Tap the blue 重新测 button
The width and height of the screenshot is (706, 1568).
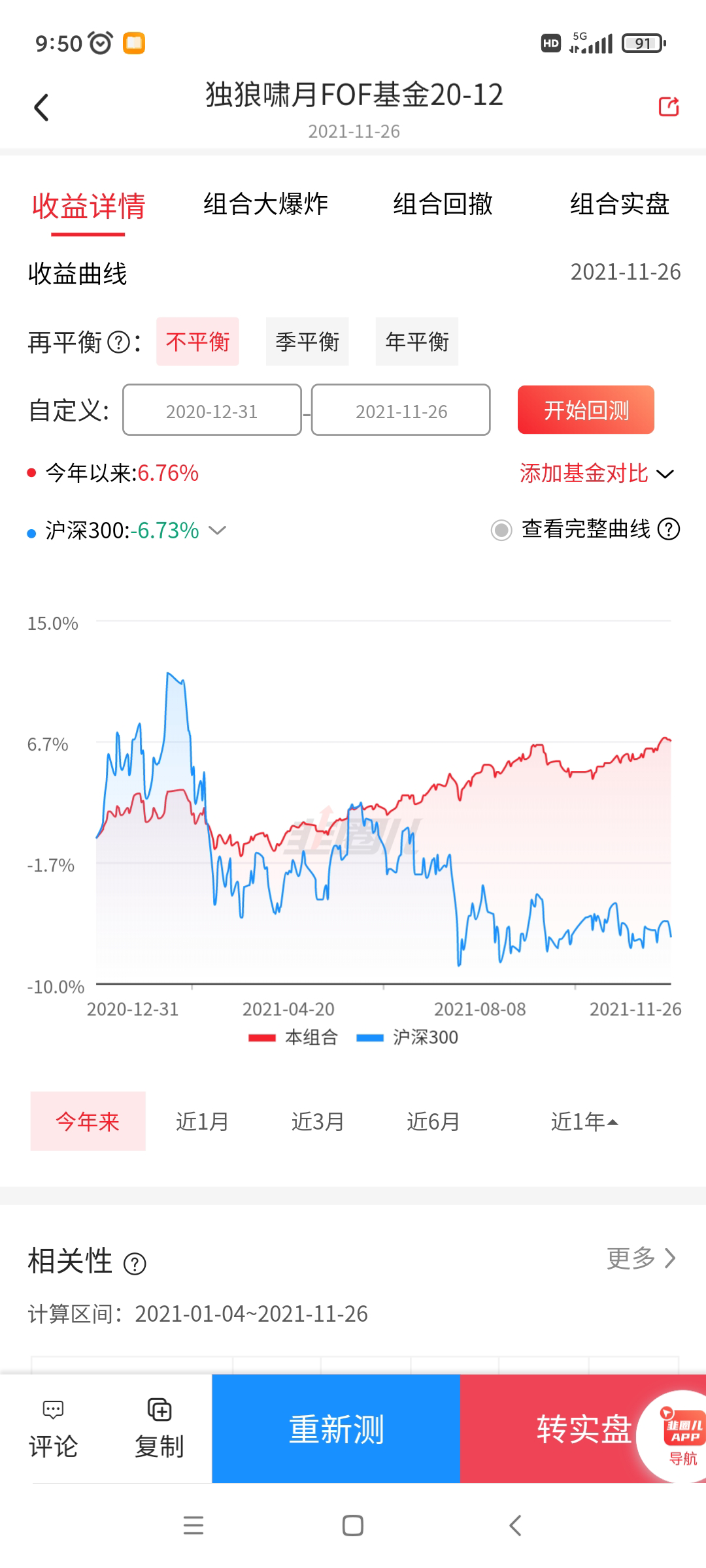pyautogui.click(x=336, y=1429)
